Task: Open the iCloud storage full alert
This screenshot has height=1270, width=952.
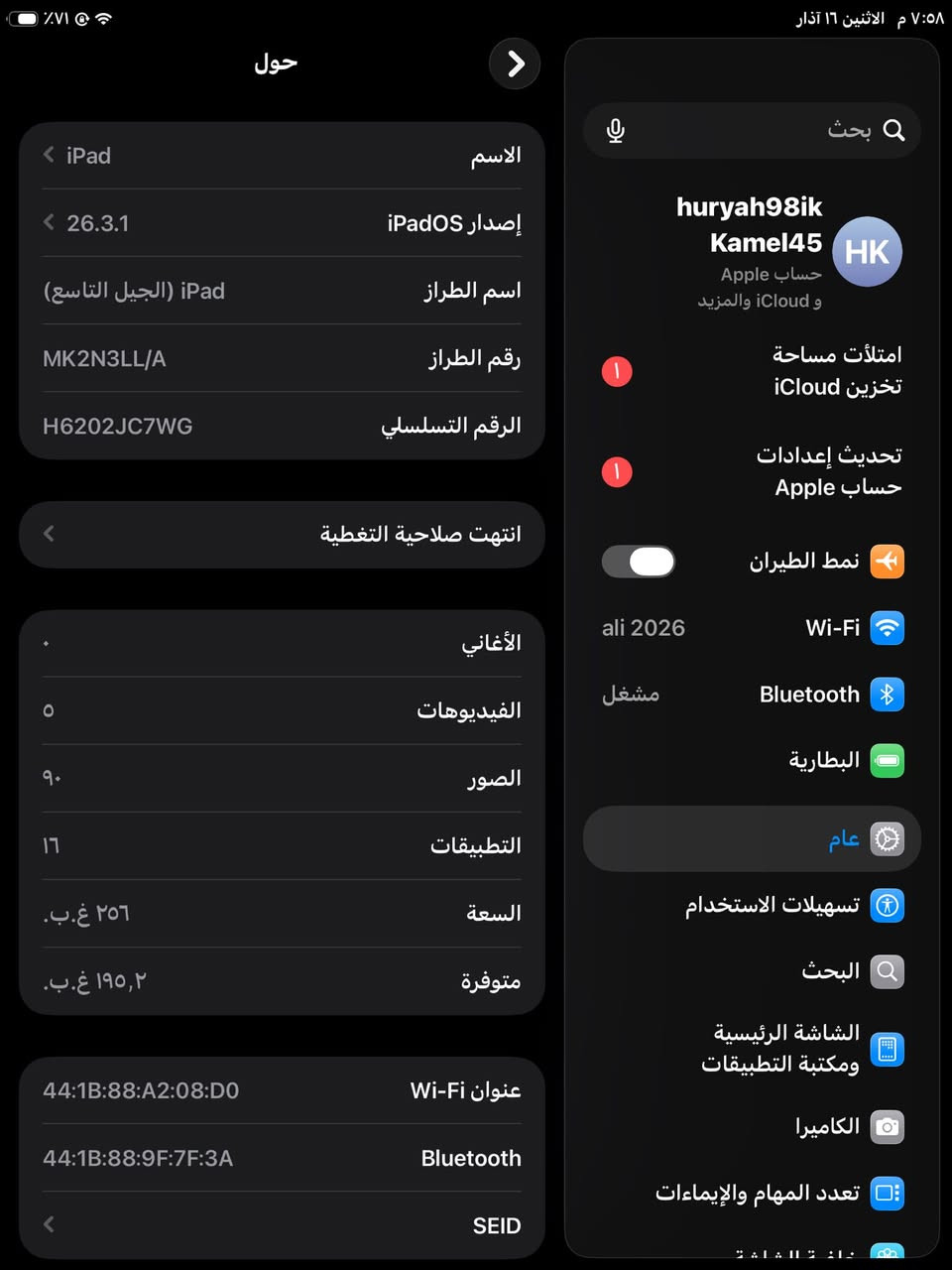Action: (x=754, y=371)
